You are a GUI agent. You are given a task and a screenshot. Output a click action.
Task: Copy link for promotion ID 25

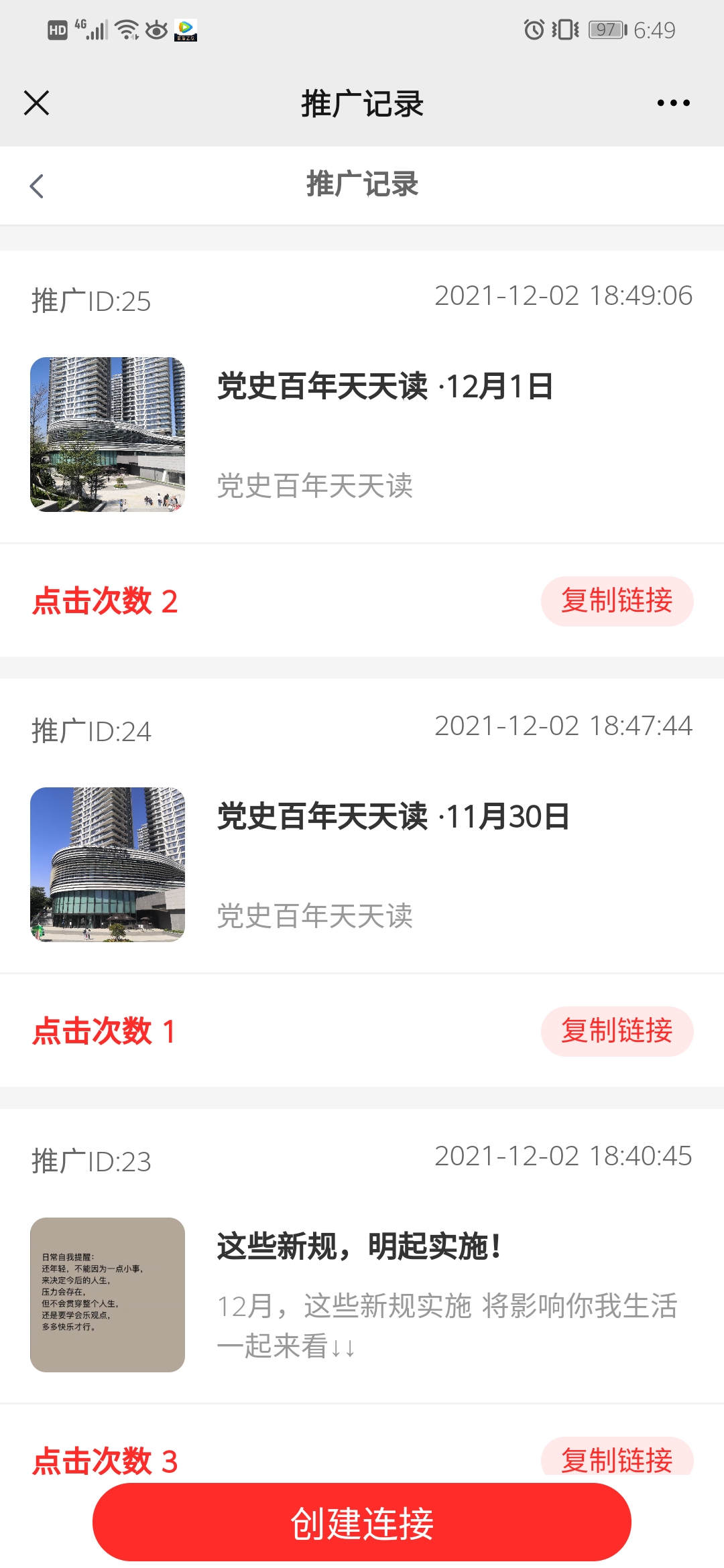coord(617,601)
